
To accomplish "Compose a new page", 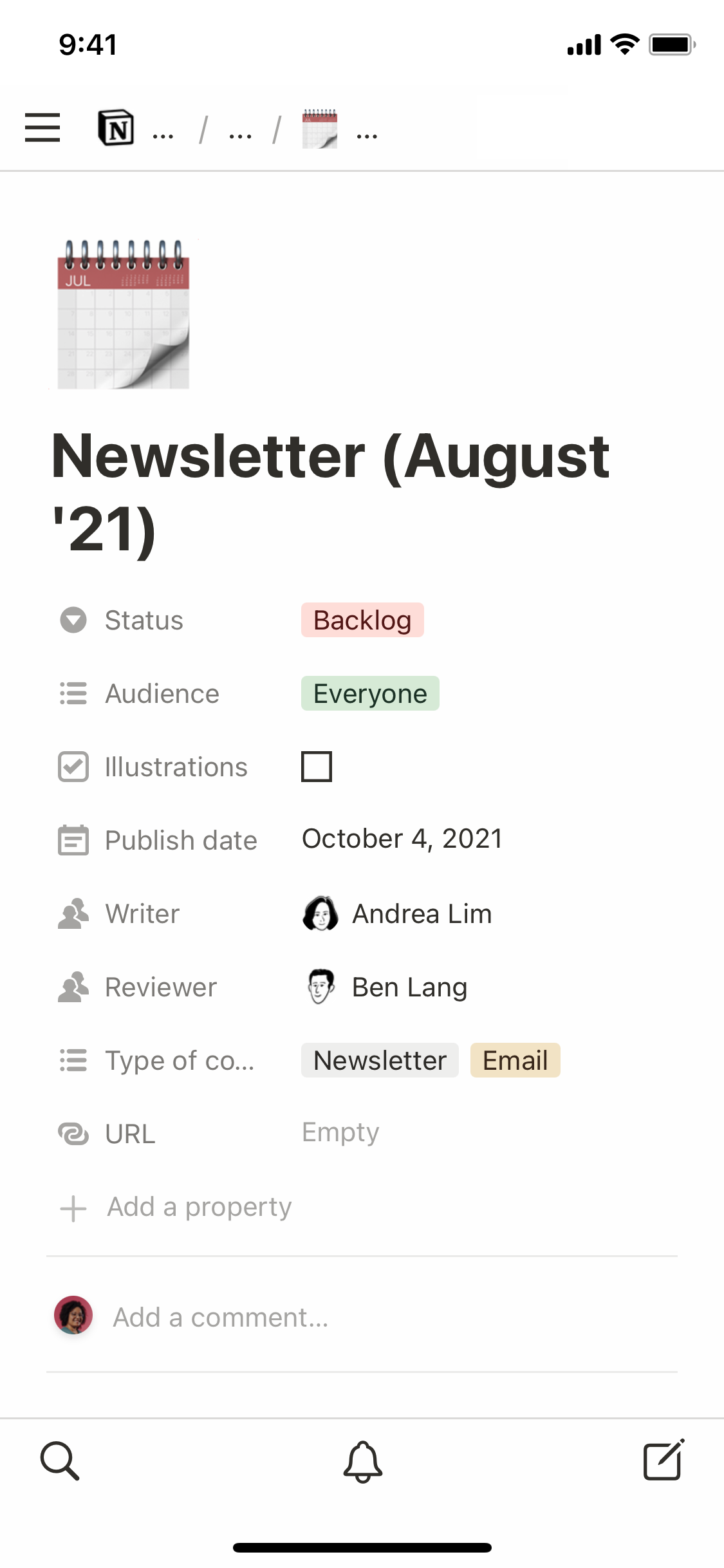I will 664,1460.
